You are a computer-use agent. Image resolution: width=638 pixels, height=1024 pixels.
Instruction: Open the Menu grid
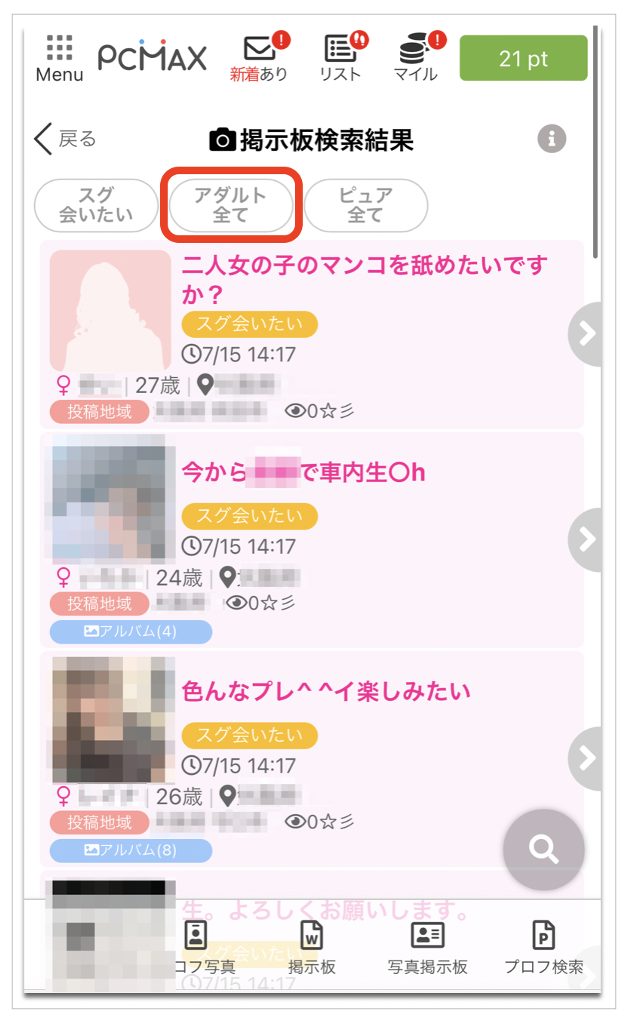point(60,58)
